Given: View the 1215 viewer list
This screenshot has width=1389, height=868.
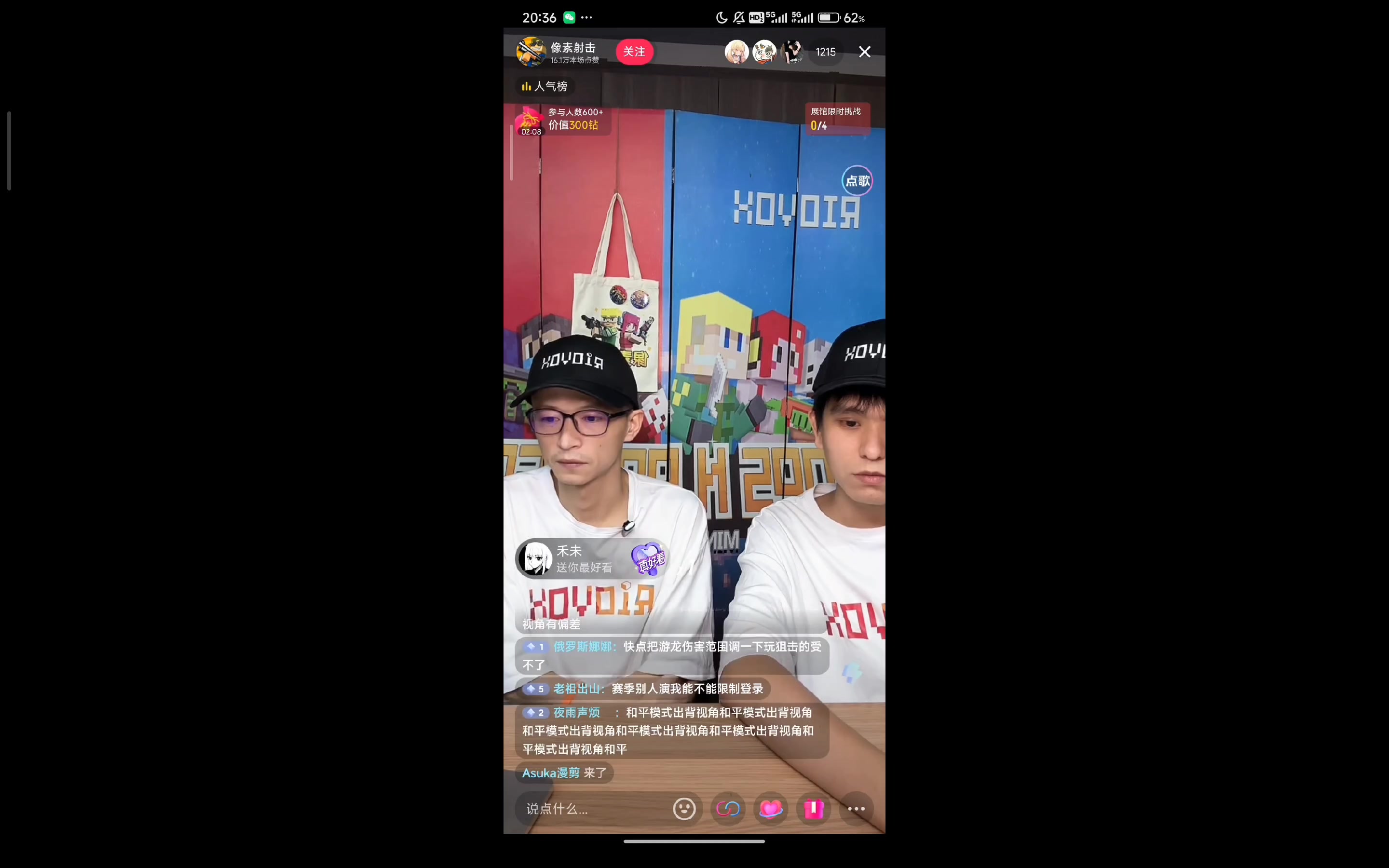Looking at the screenshot, I should [825, 52].
